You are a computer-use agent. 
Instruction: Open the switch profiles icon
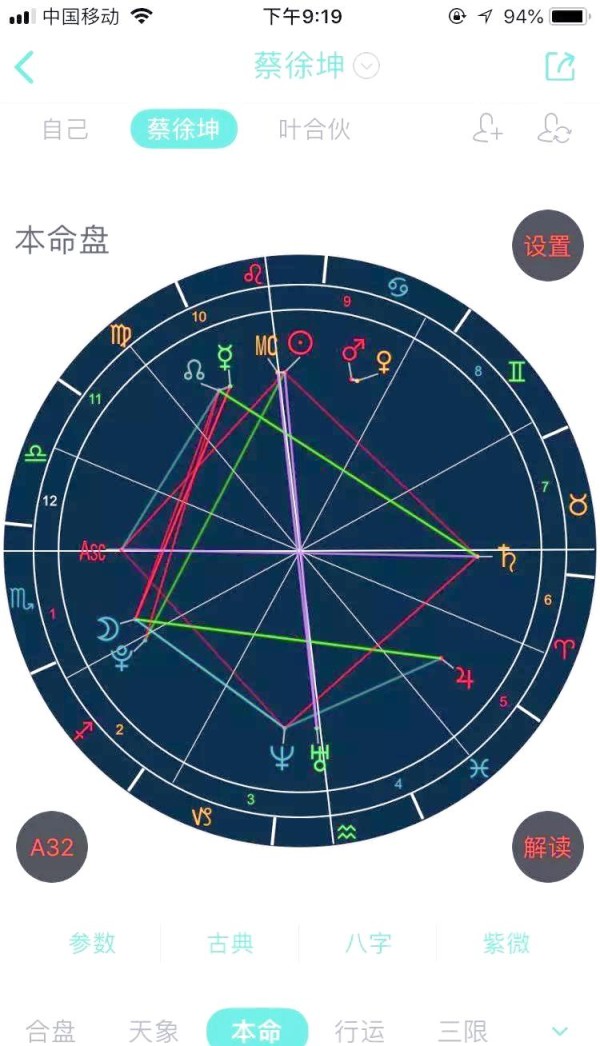pos(554,128)
